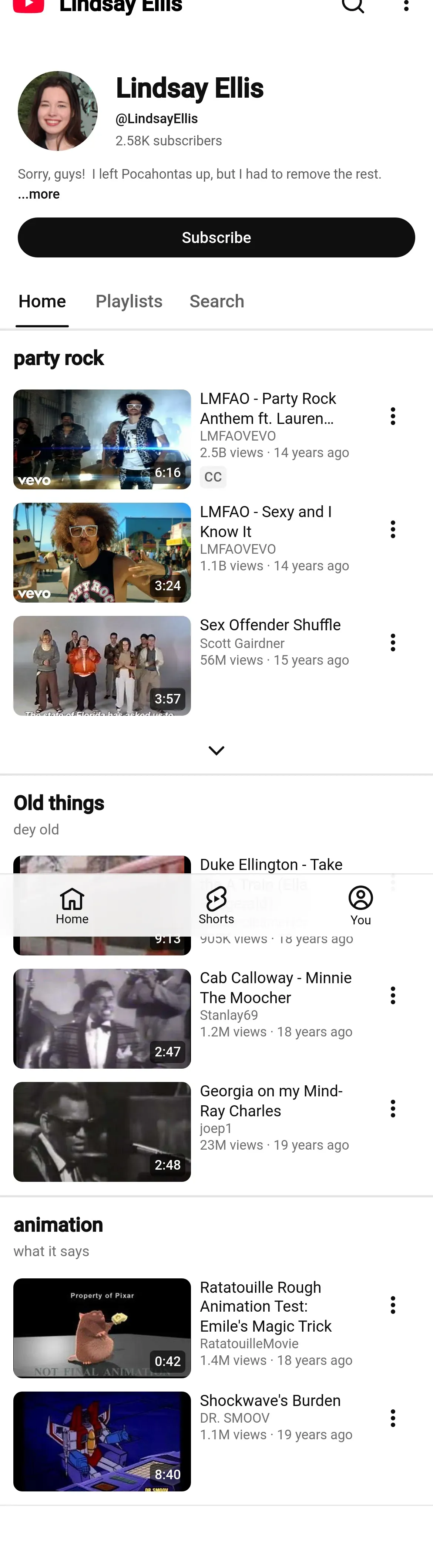Screen dimensions: 433x1568
Task: Subscribe to Lindsay Ellis channel
Action: click(x=216, y=237)
